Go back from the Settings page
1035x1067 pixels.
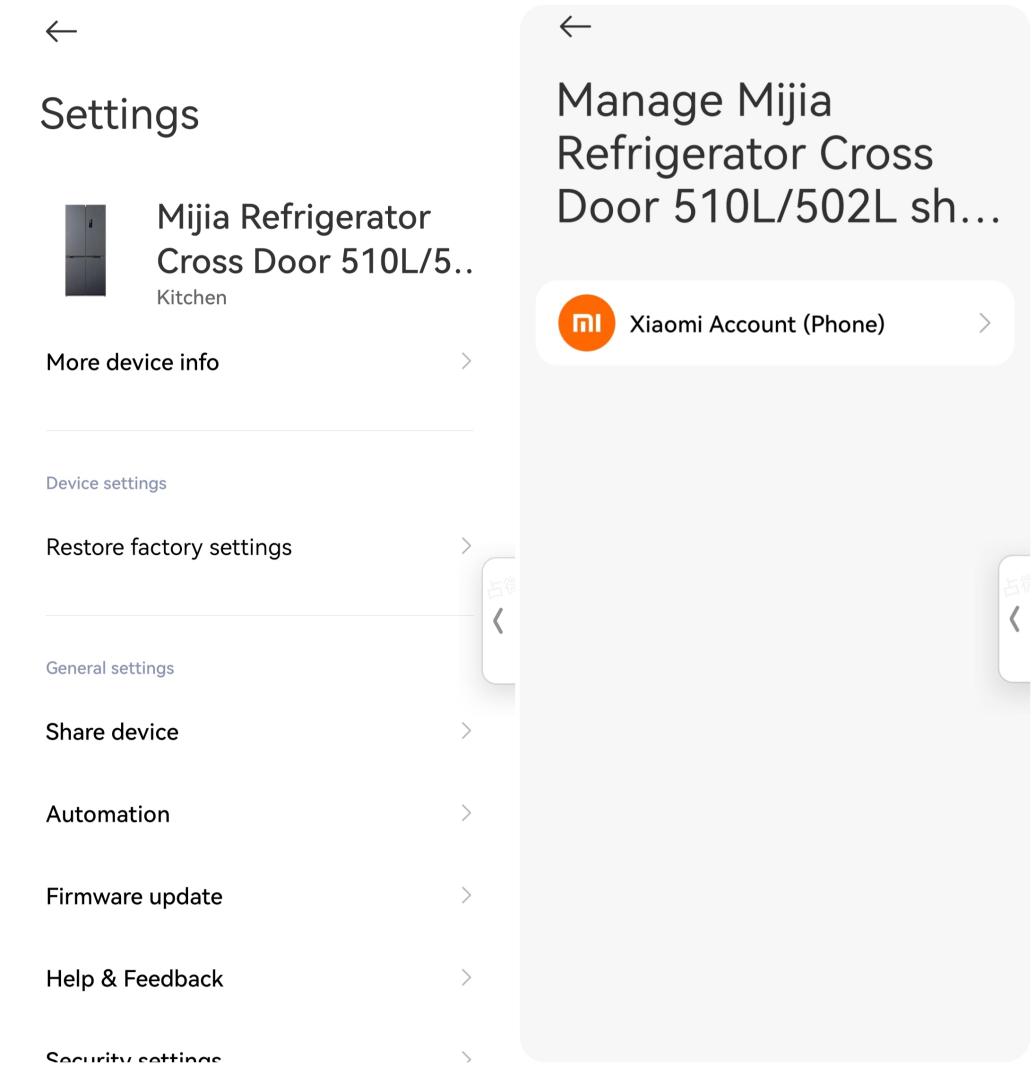point(61,32)
